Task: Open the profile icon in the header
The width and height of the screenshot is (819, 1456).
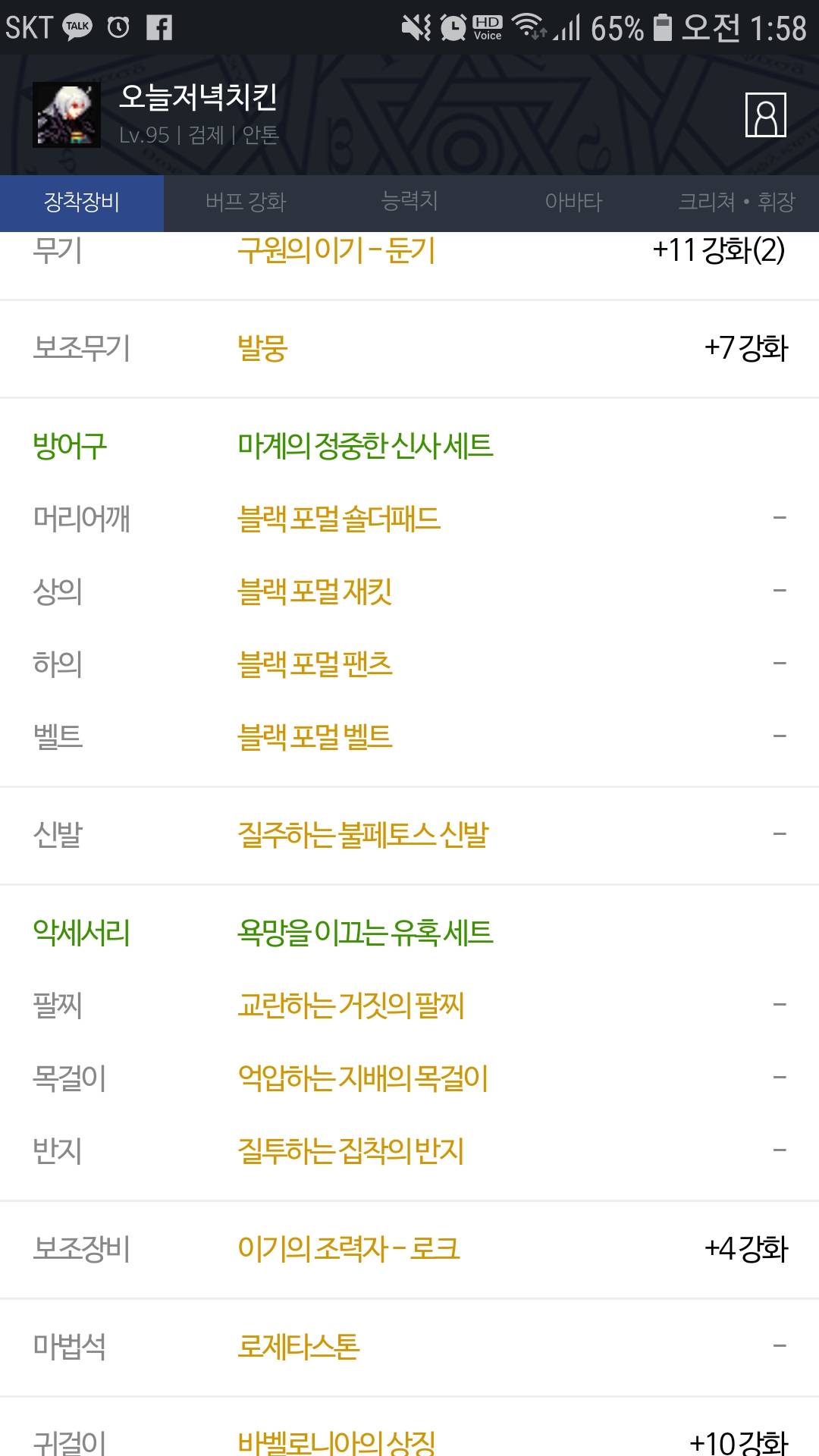Action: pos(765,115)
